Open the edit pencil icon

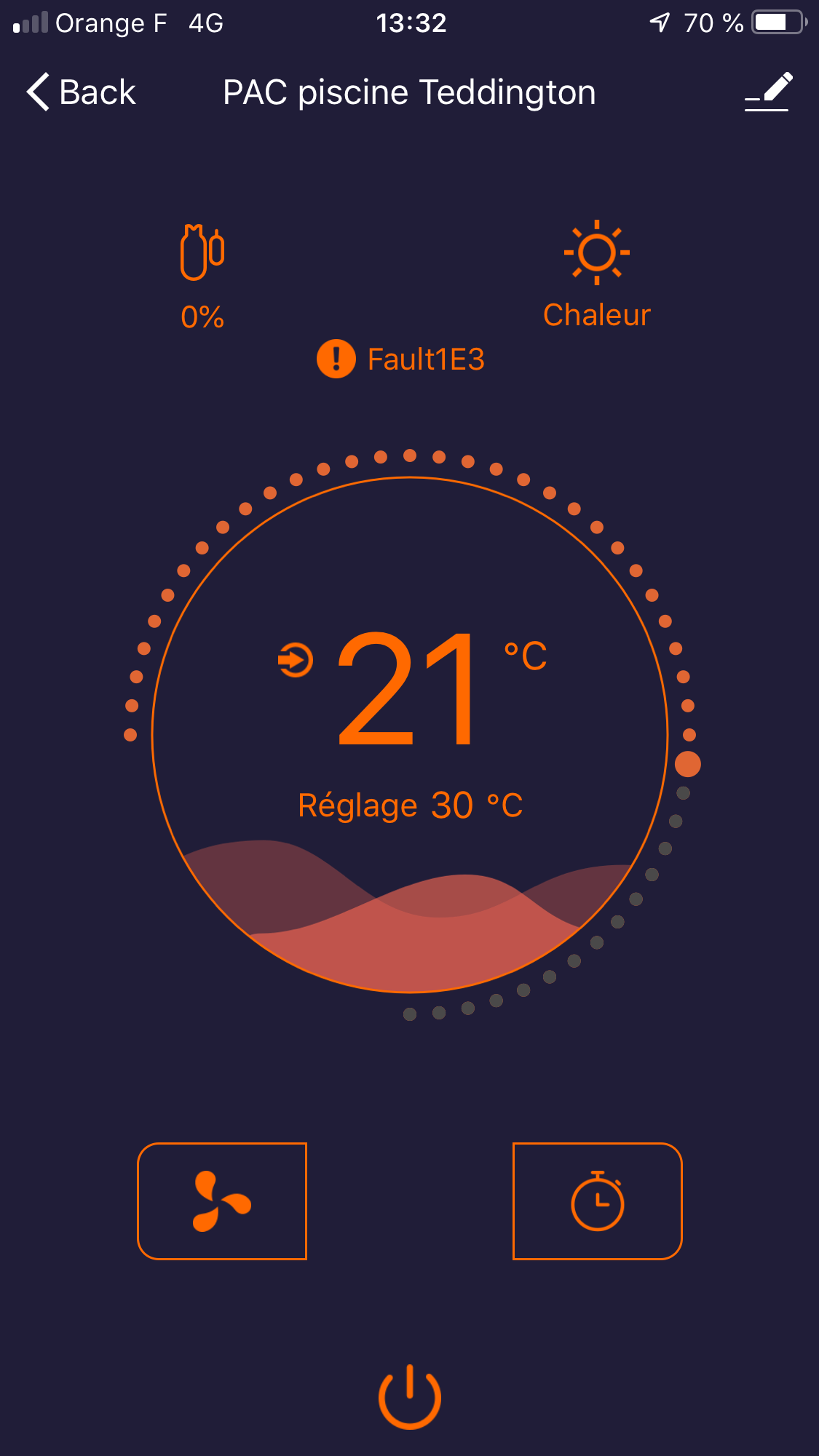[768, 92]
